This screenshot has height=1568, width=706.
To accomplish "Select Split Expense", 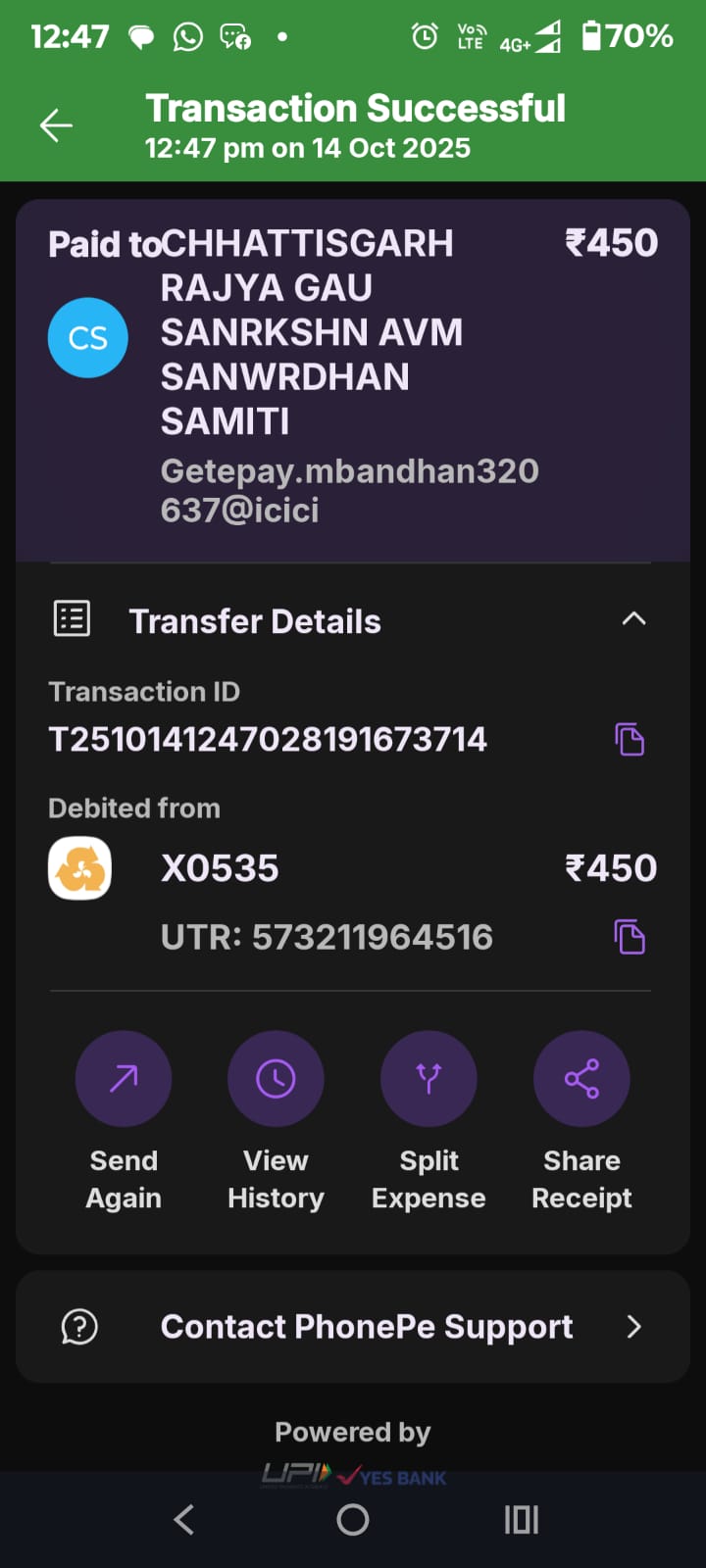I will [x=429, y=1079].
